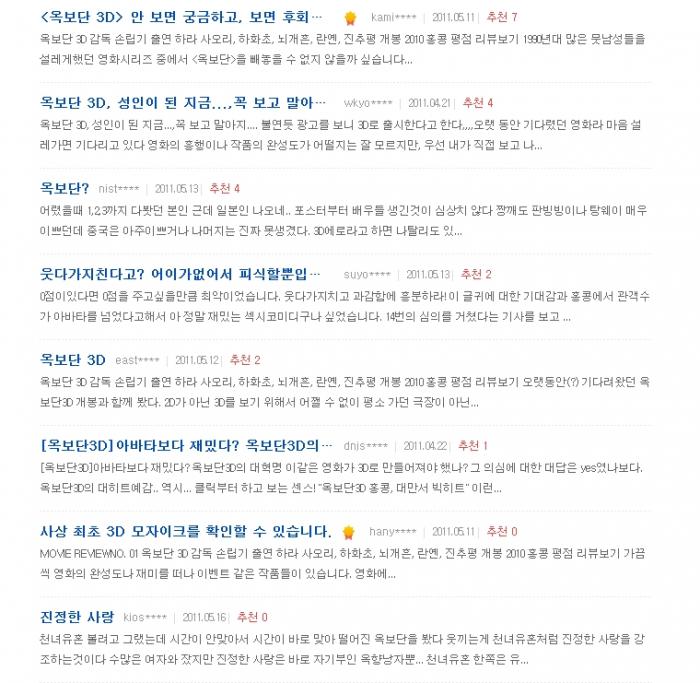700x683 pixels.
Task: Open review '옥보단 3D, 성인이 된 지금...,꼭 보고 말아'
Action: (x=182, y=102)
